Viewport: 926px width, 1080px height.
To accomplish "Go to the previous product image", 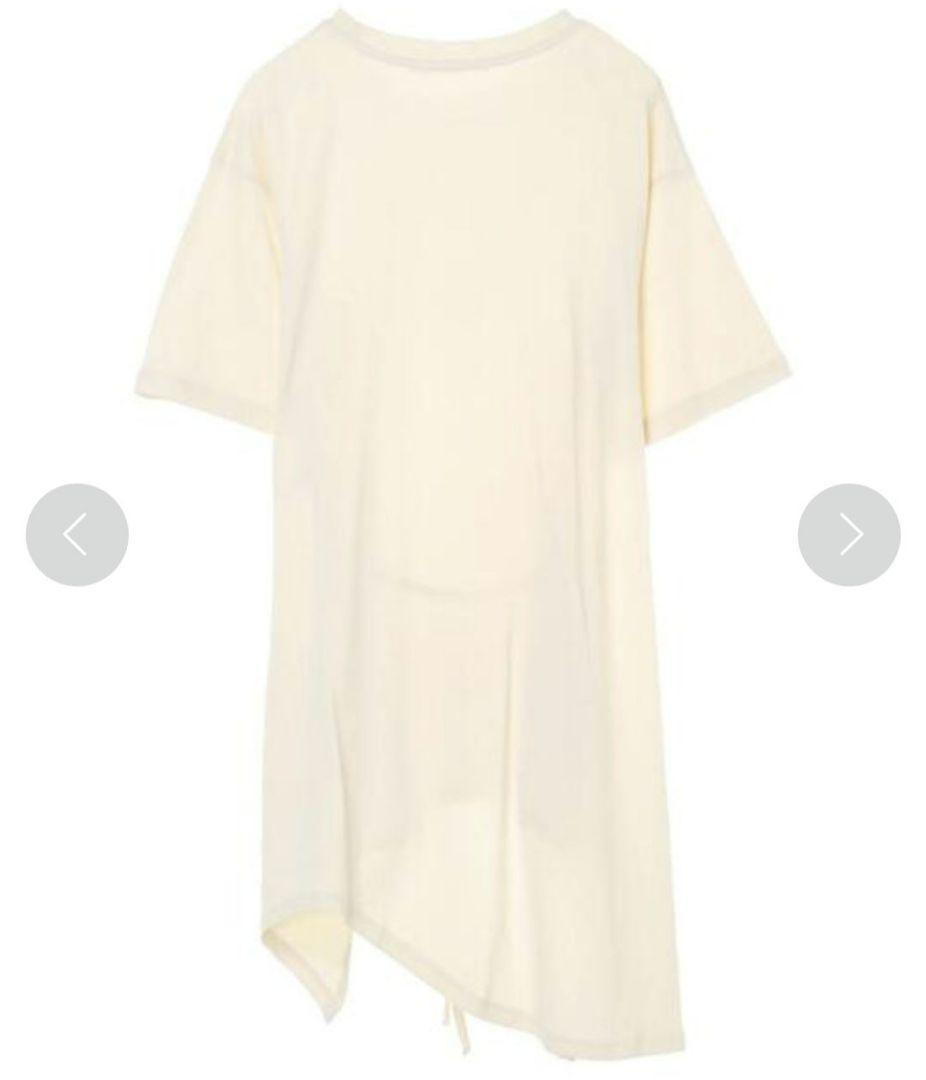I will (x=77, y=534).
